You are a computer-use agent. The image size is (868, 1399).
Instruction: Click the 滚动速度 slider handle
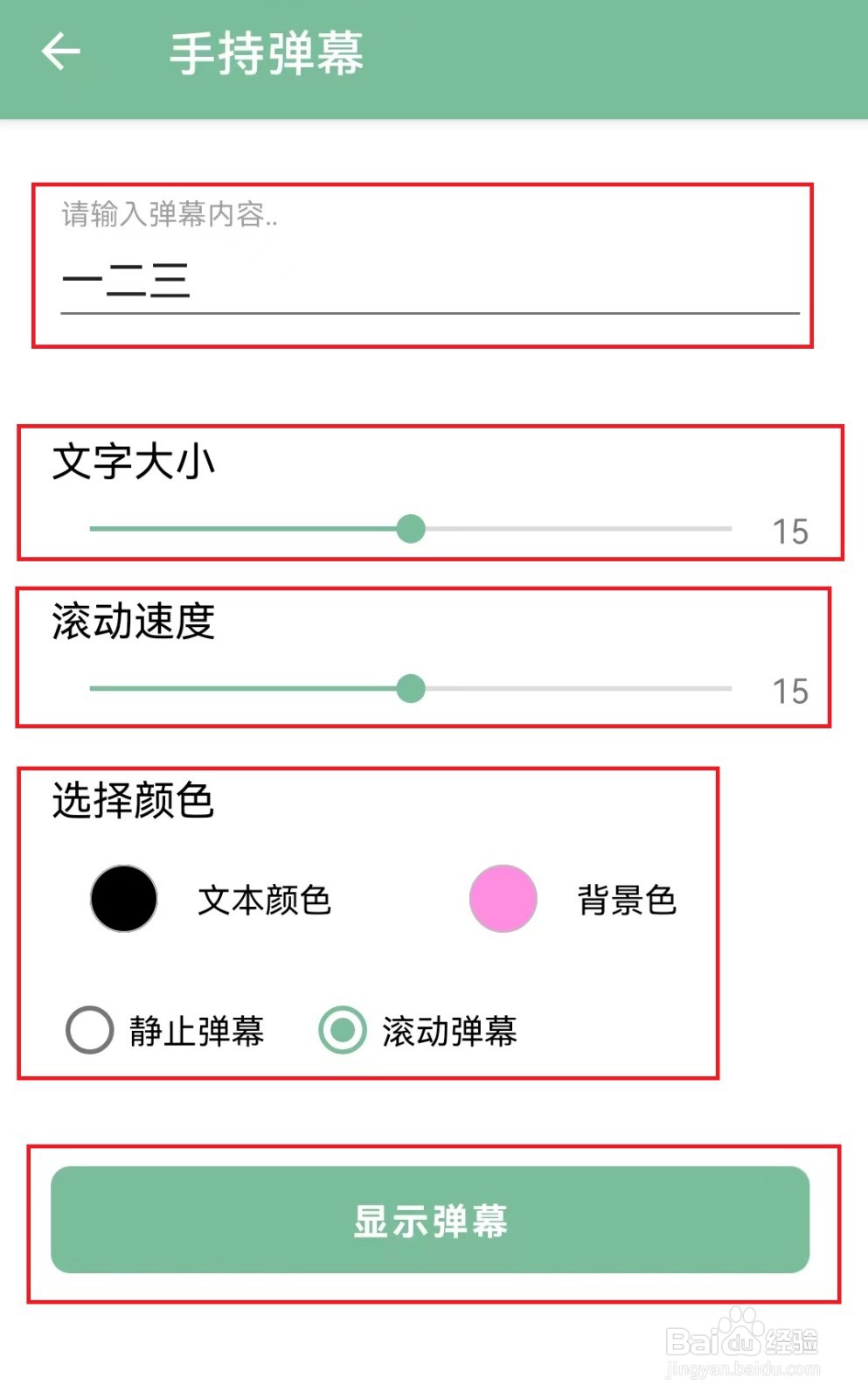(x=409, y=690)
